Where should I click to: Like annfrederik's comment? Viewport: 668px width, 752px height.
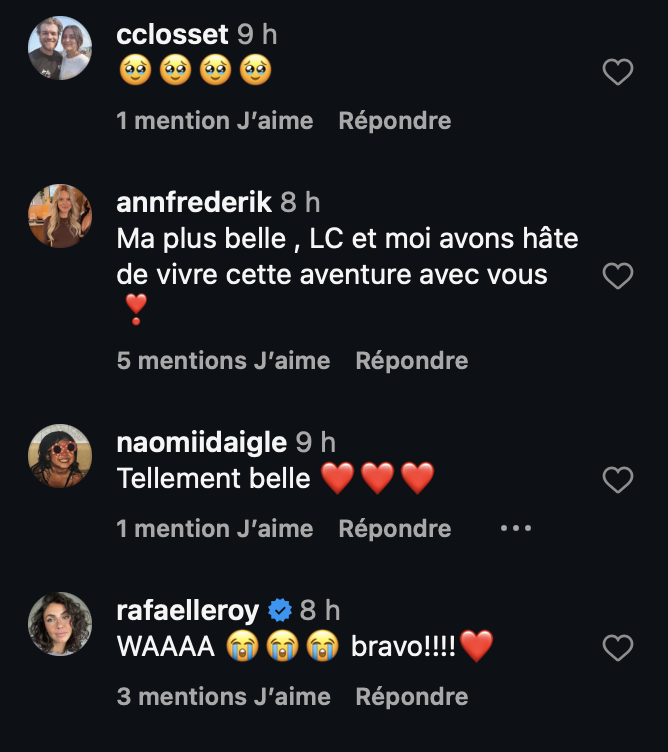(x=618, y=276)
